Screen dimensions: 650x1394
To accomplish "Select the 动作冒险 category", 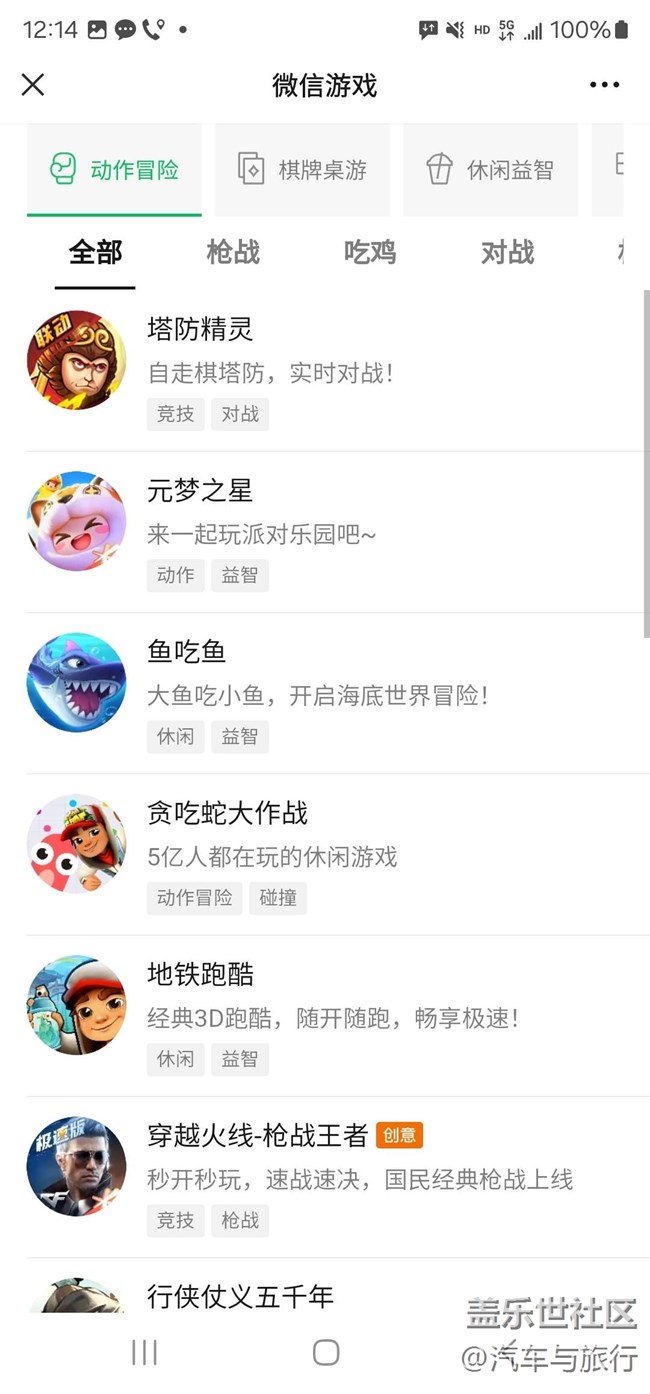I will tap(114, 170).
